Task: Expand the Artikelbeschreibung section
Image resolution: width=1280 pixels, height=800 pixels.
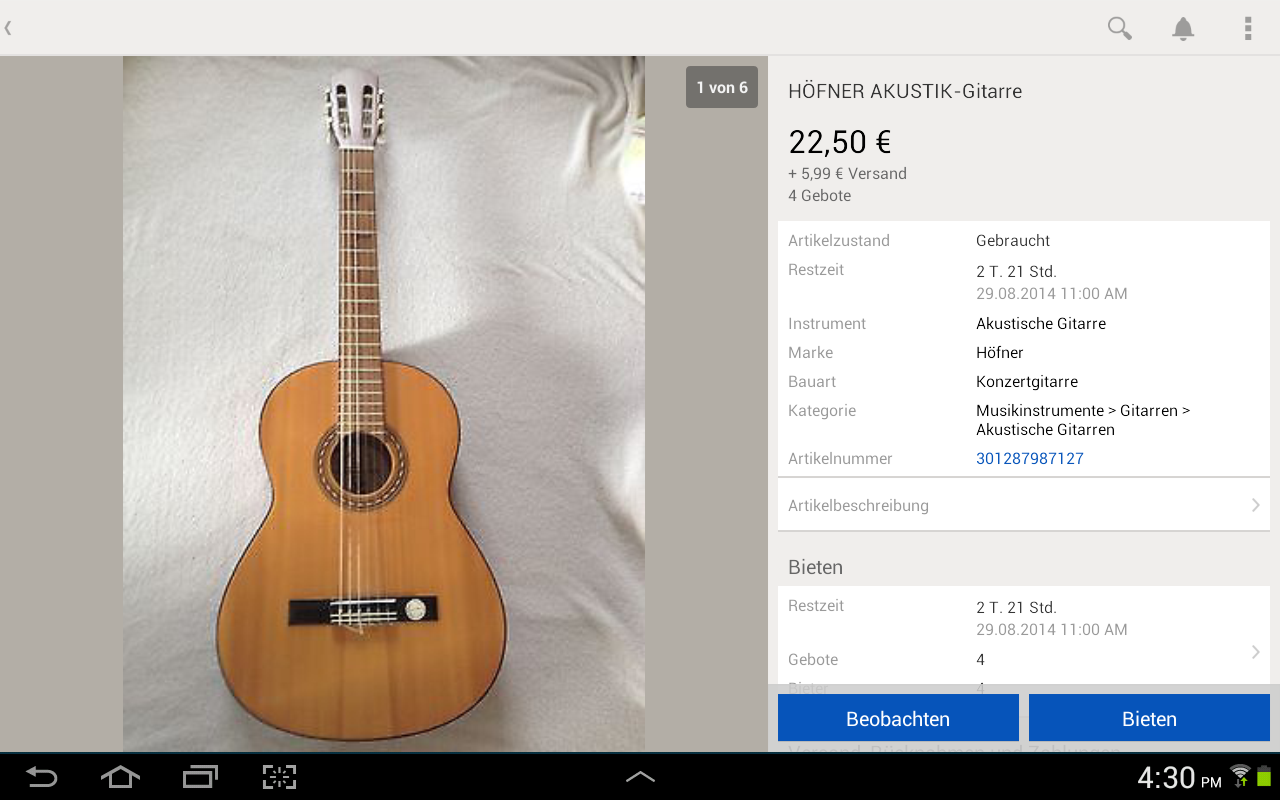Action: click(1023, 505)
